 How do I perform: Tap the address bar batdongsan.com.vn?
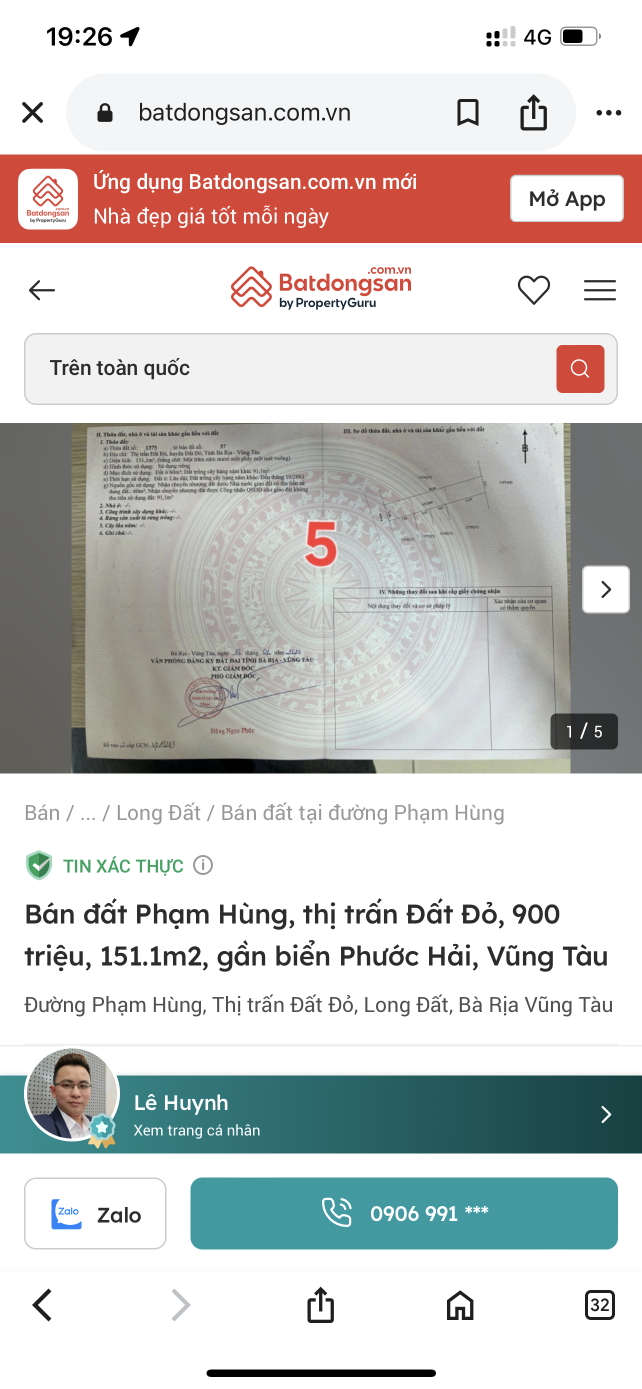coord(245,113)
